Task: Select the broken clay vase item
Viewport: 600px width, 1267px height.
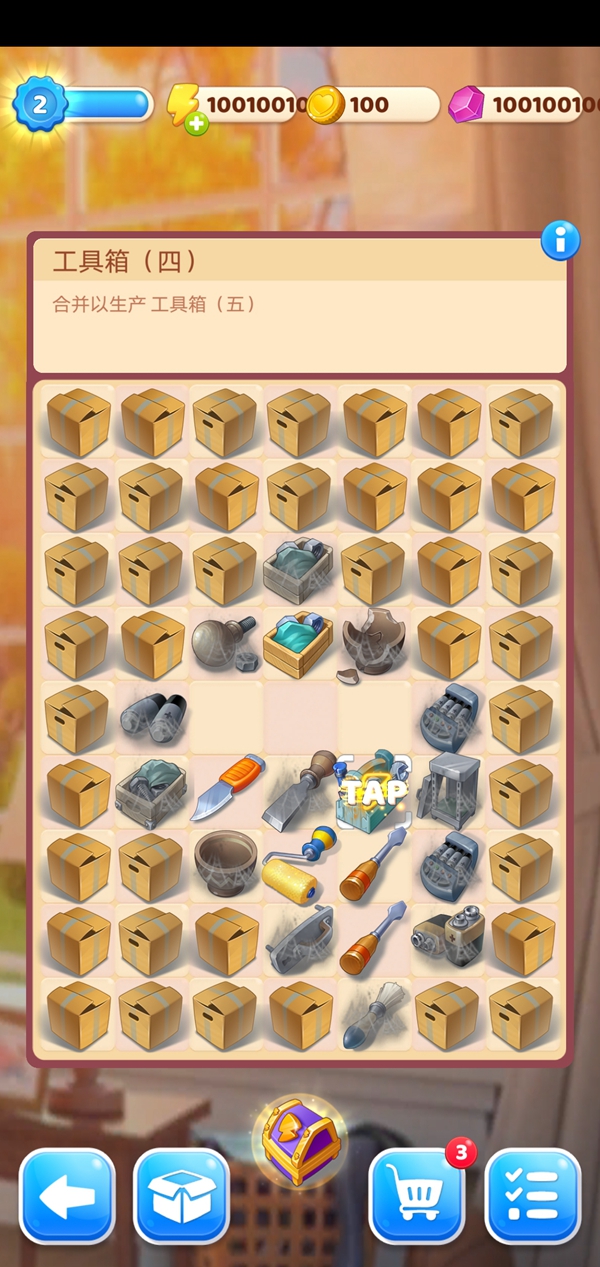Action: (x=372, y=643)
